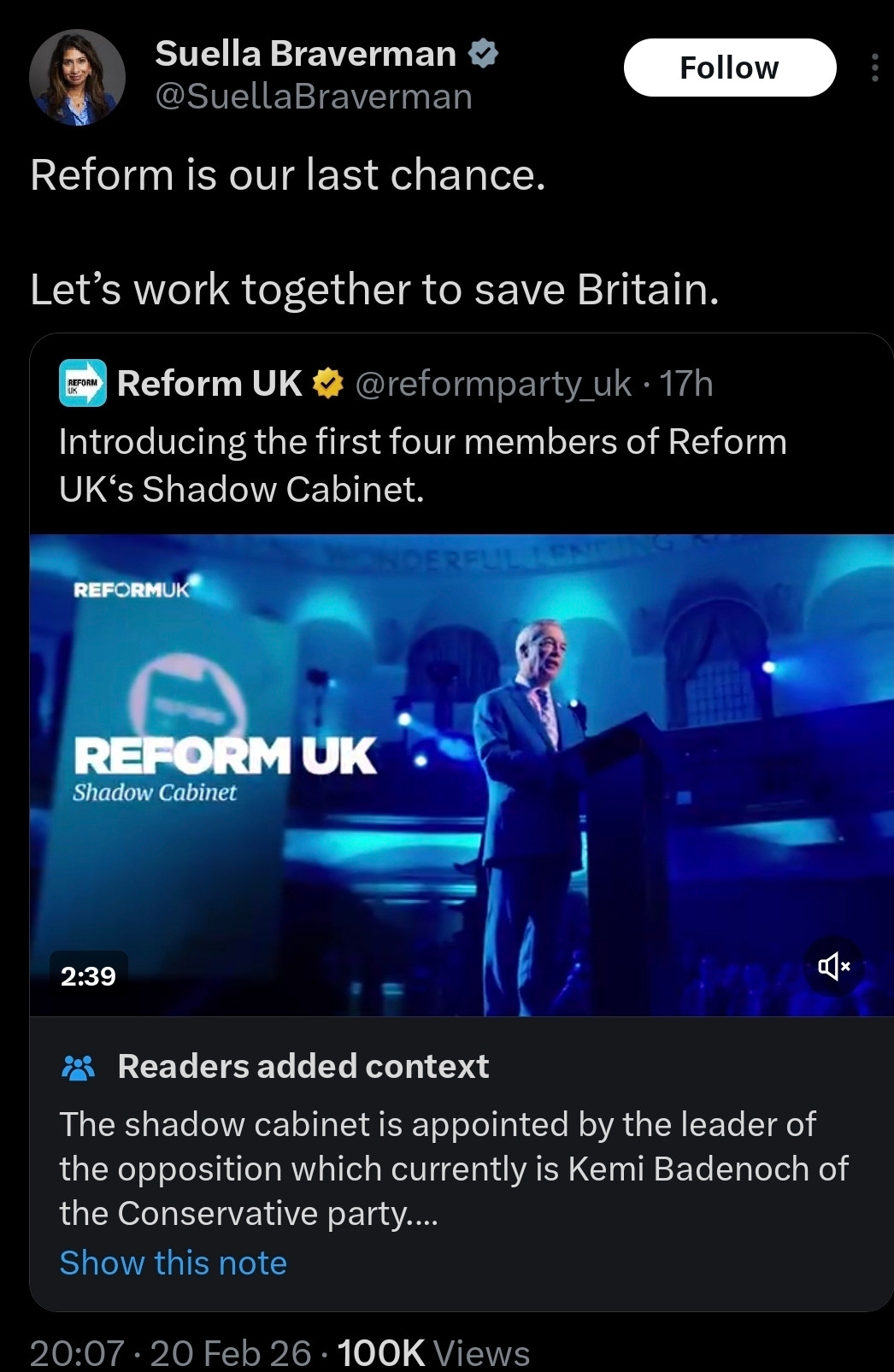Screen dimensions: 894x1372
Task: Unmute the Reform UK video
Action: pyautogui.click(x=833, y=966)
